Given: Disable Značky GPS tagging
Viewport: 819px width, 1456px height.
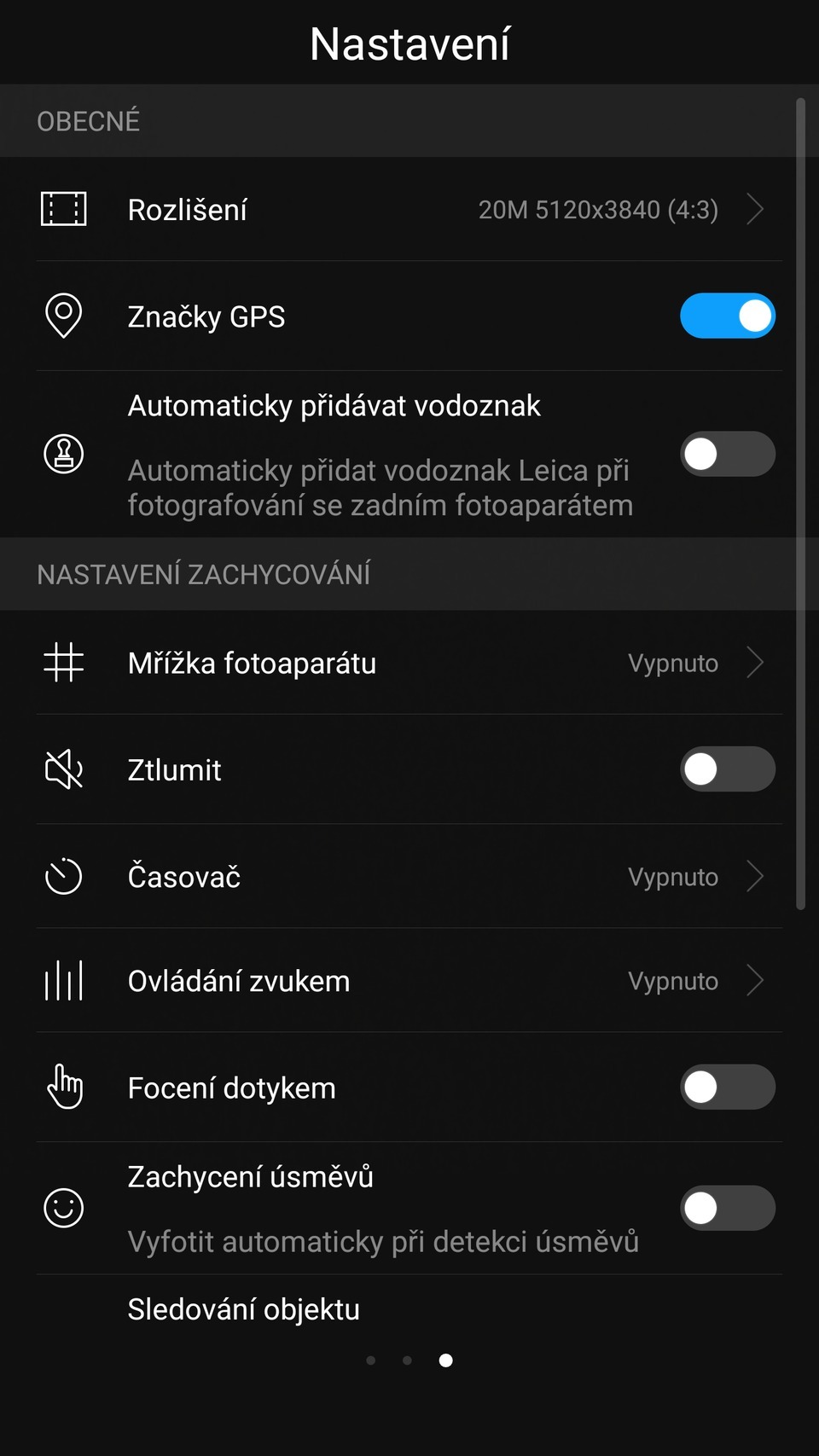Looking at the screenshot, I should 727,316.
